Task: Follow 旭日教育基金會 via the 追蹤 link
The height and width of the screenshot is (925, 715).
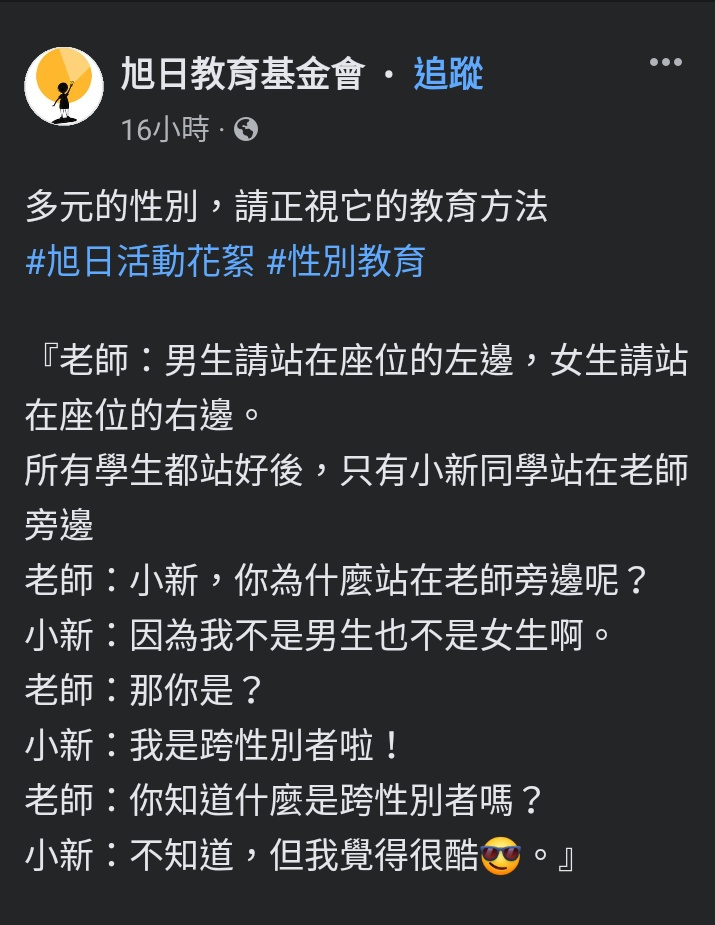Action: coord(448,74)
